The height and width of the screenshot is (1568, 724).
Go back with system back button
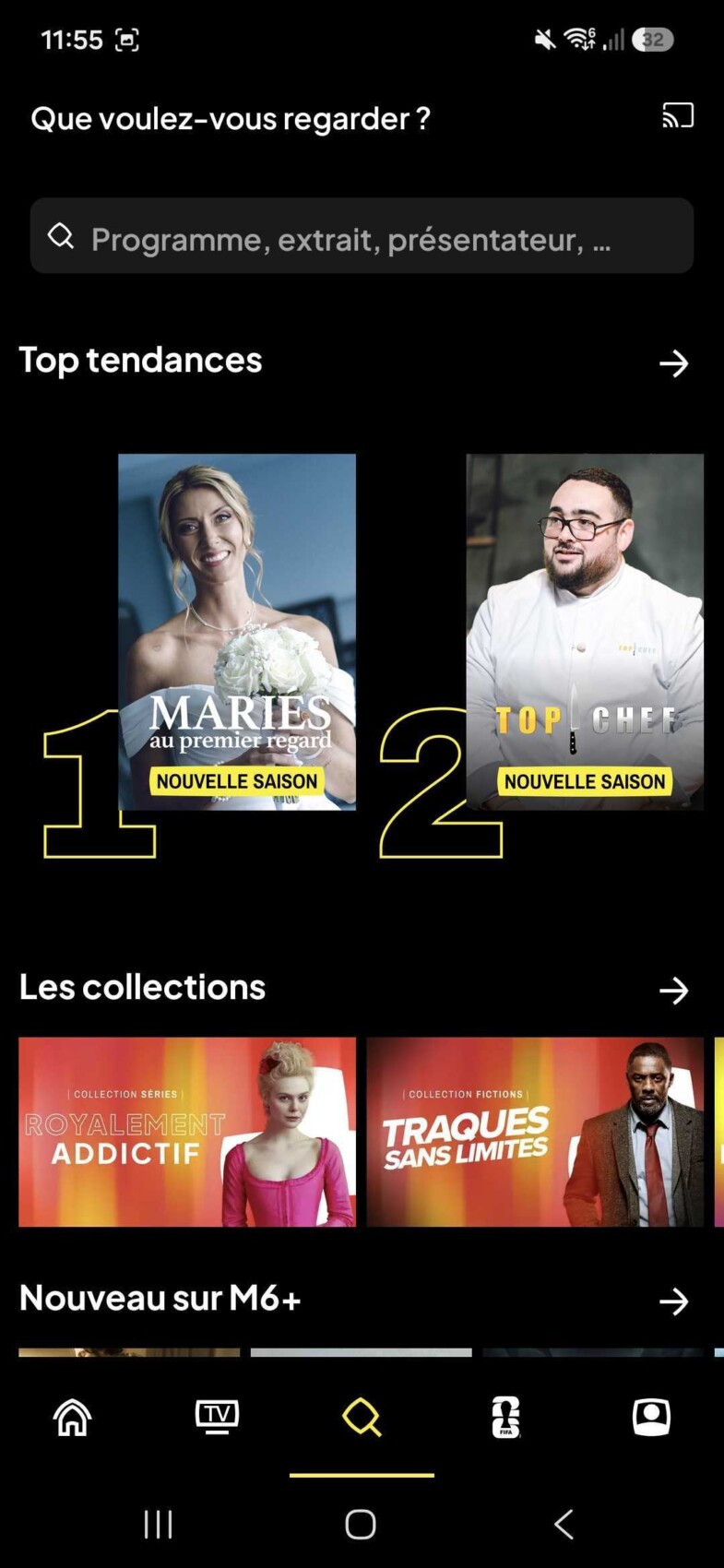tap(564, 1525)
